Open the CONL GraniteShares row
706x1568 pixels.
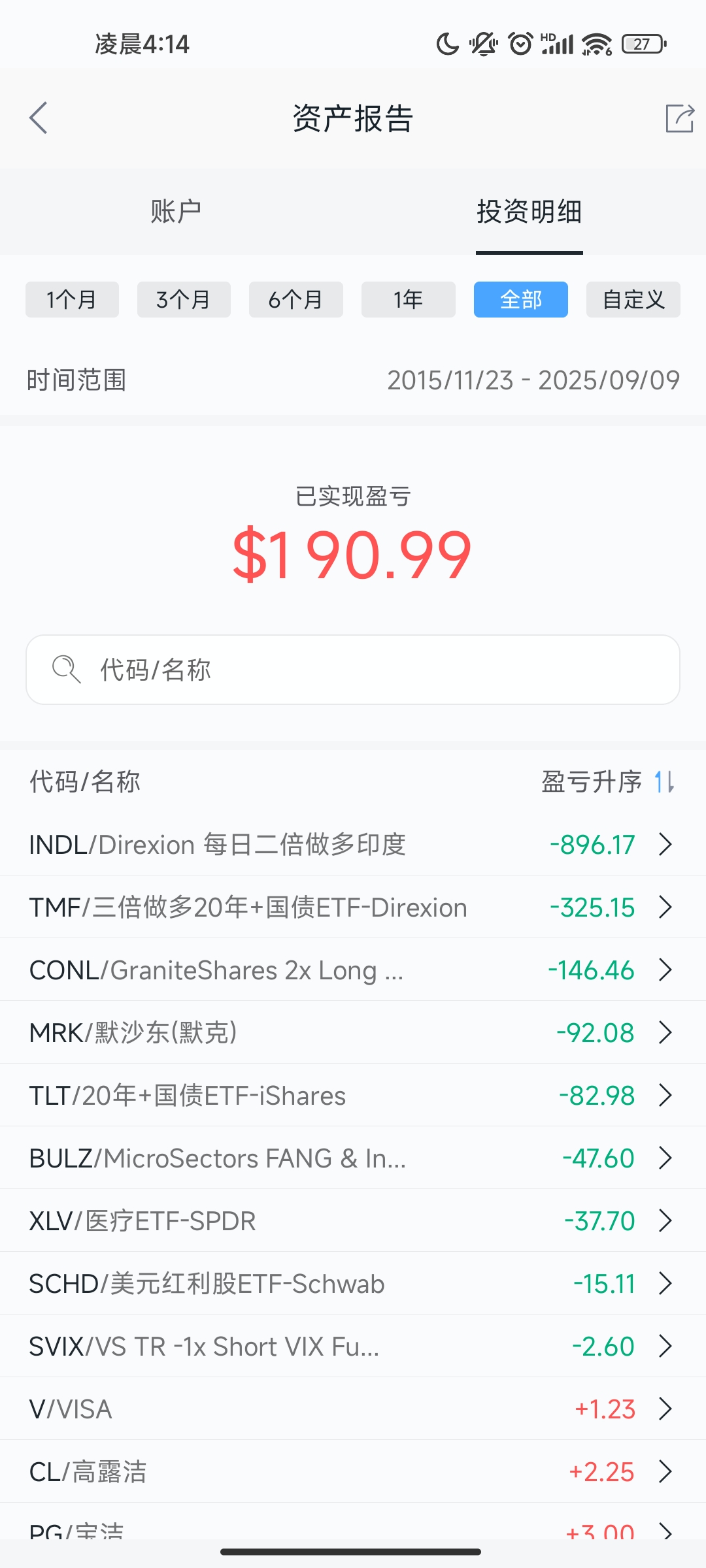pyautogui.click(x=353, y=970)
